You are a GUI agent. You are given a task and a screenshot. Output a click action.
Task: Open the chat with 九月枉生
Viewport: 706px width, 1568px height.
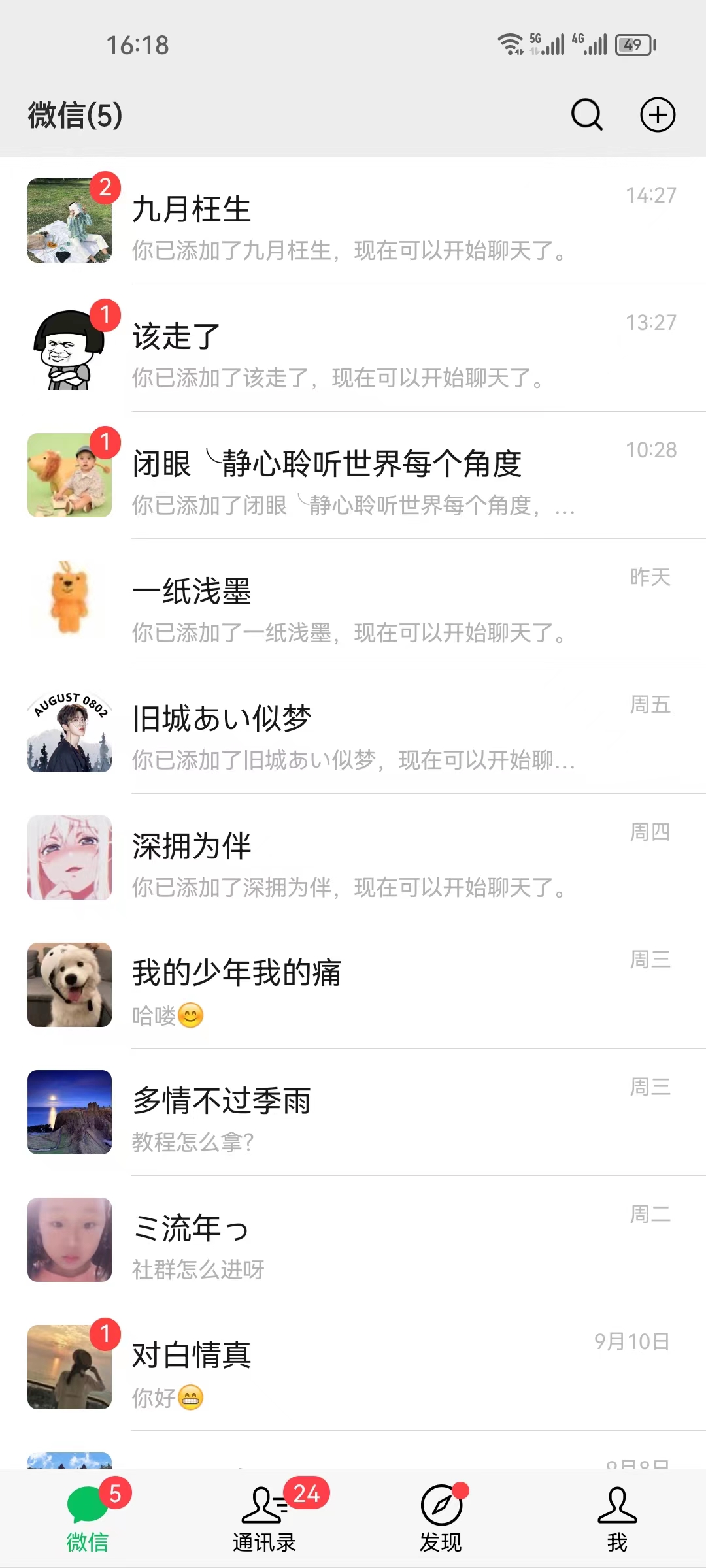point(353,221)
